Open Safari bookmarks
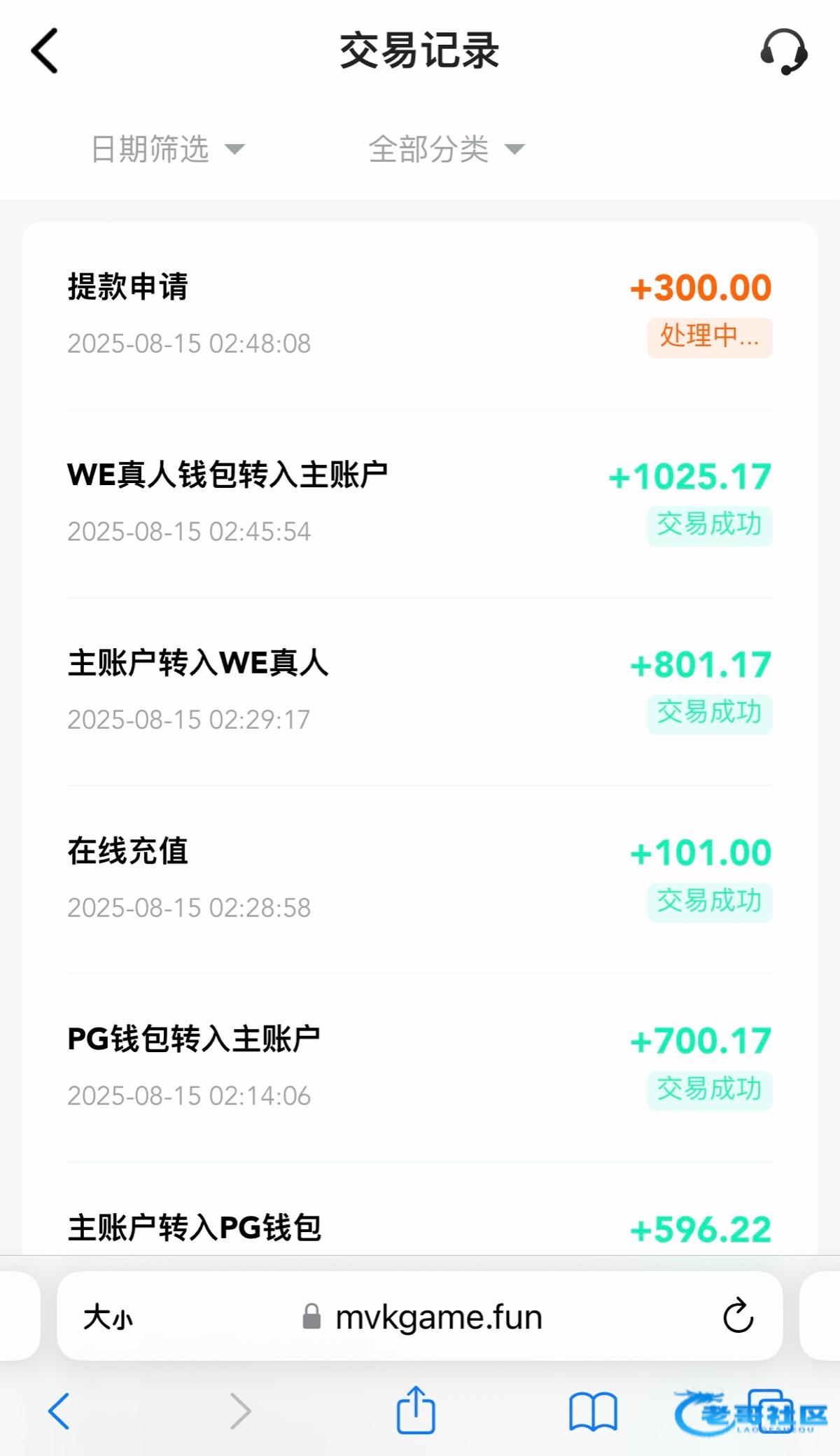This screenshot has width=840, height=1456. pos(592,1411)
